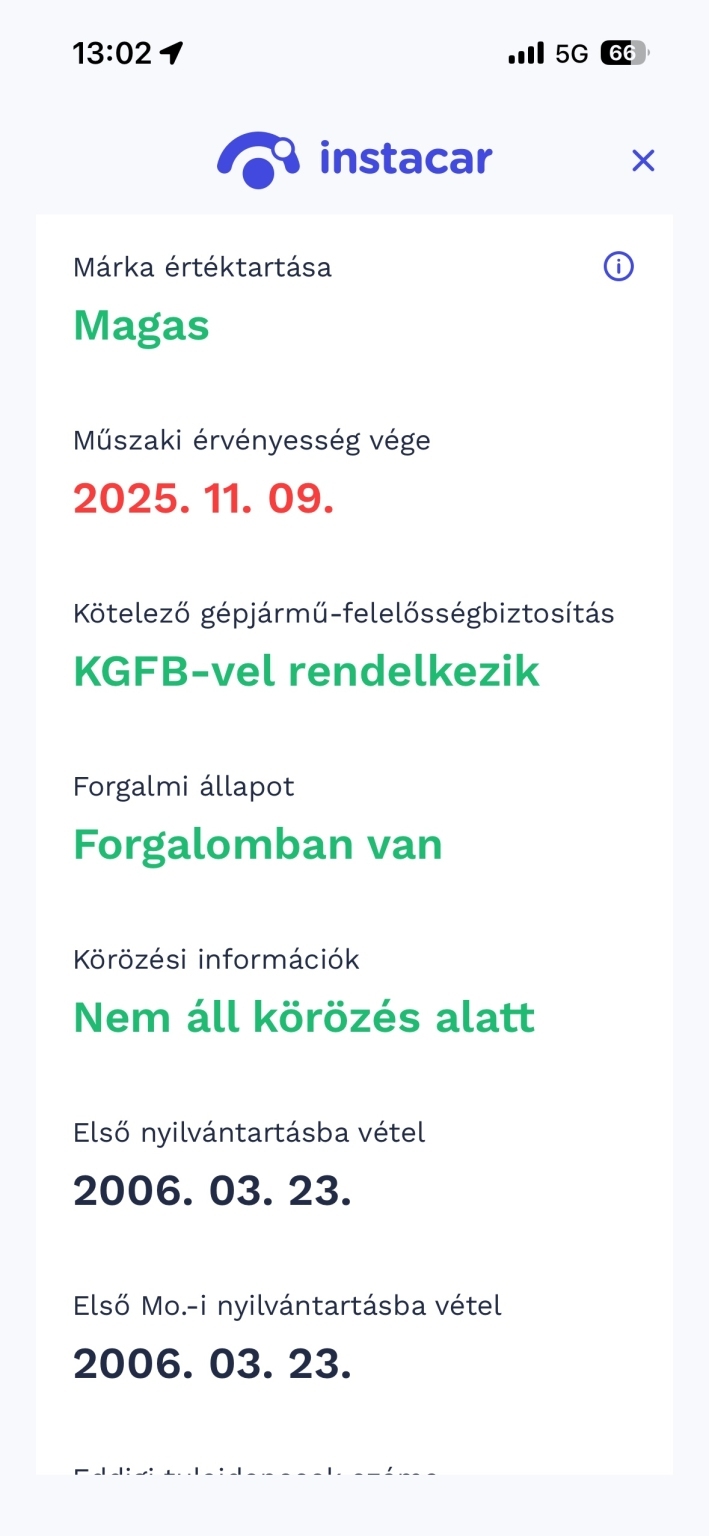Open info about Márka értéktartása
This screenshot has height=1536, width=709.
pos(619,267)
